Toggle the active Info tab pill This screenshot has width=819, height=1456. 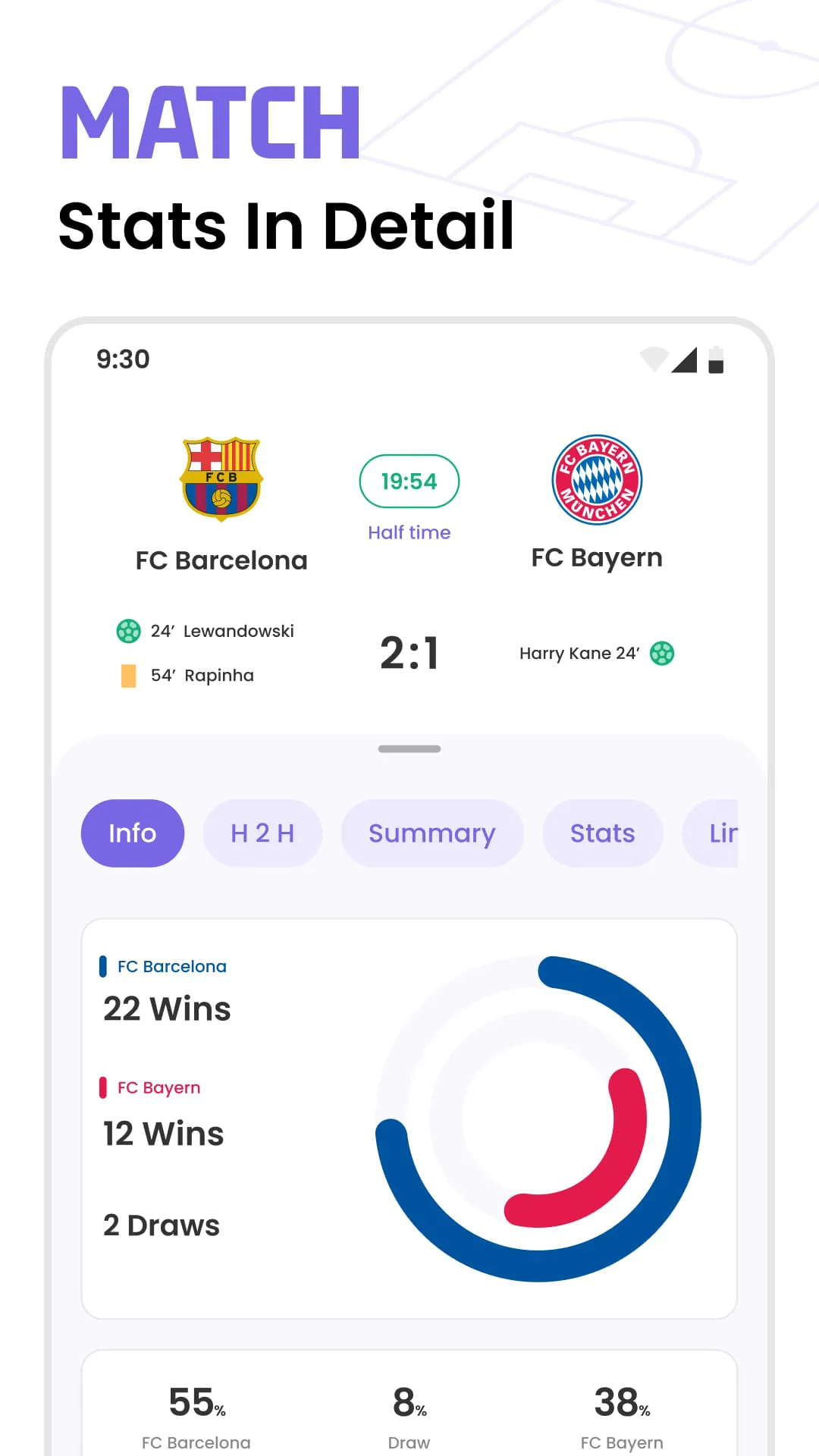point(132,833)
